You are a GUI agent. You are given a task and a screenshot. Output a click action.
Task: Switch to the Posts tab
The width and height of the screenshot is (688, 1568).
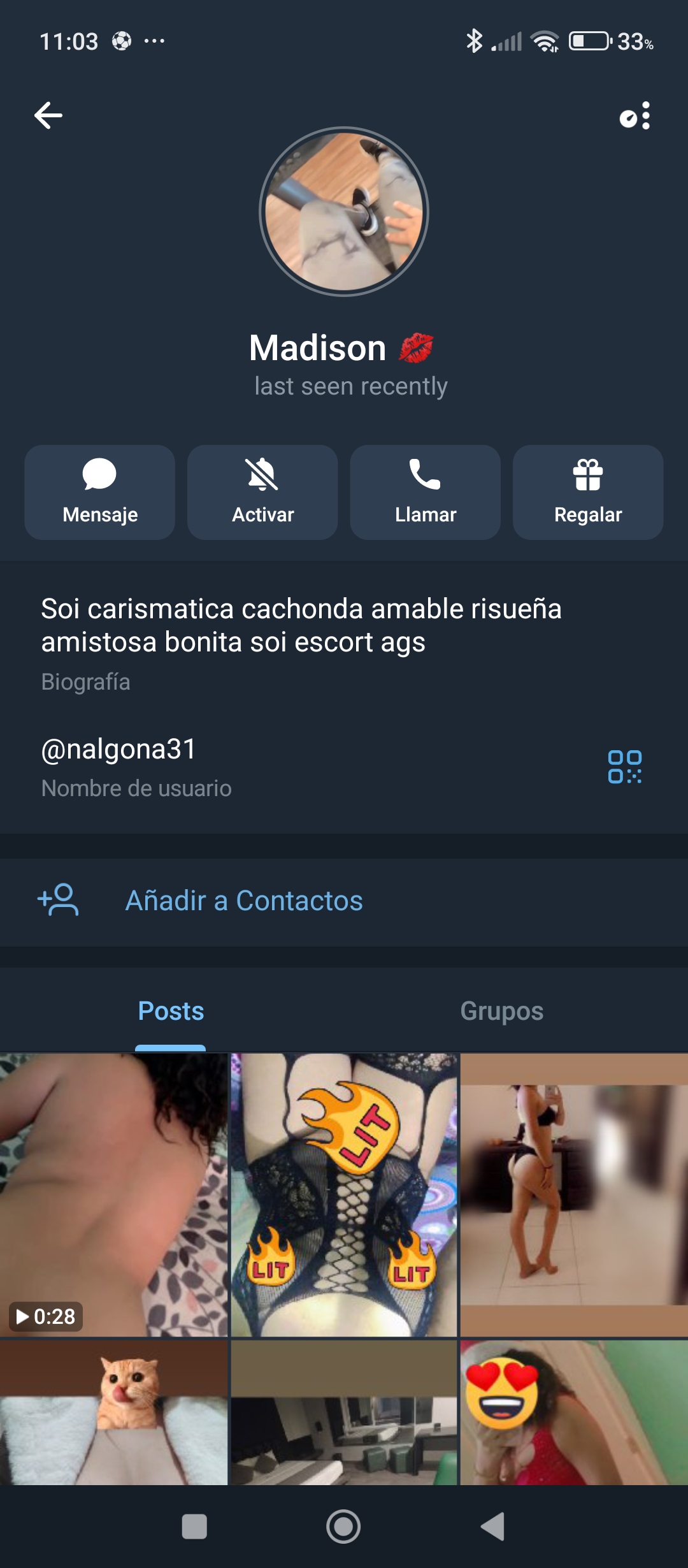point(171,1011)
